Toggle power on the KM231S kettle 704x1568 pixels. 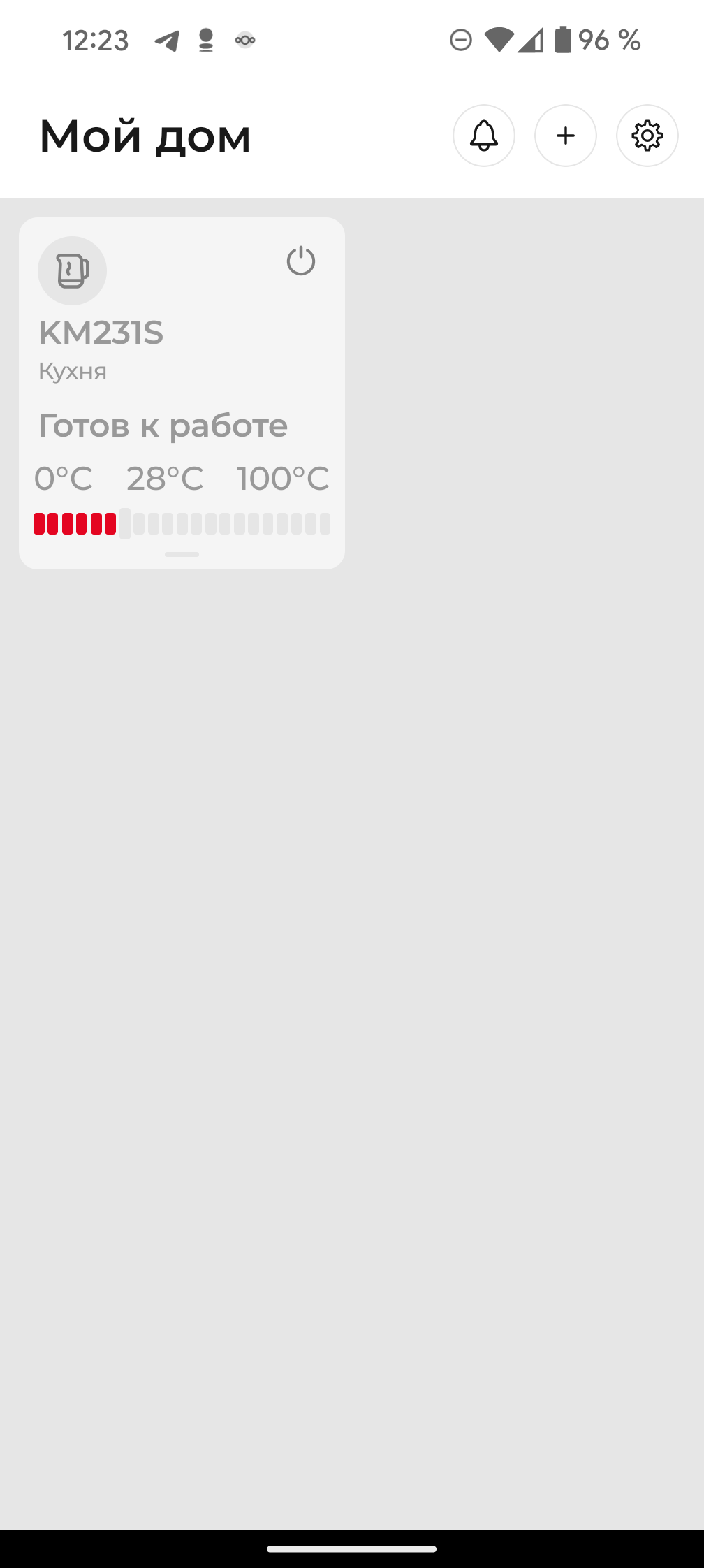(301, 261)
